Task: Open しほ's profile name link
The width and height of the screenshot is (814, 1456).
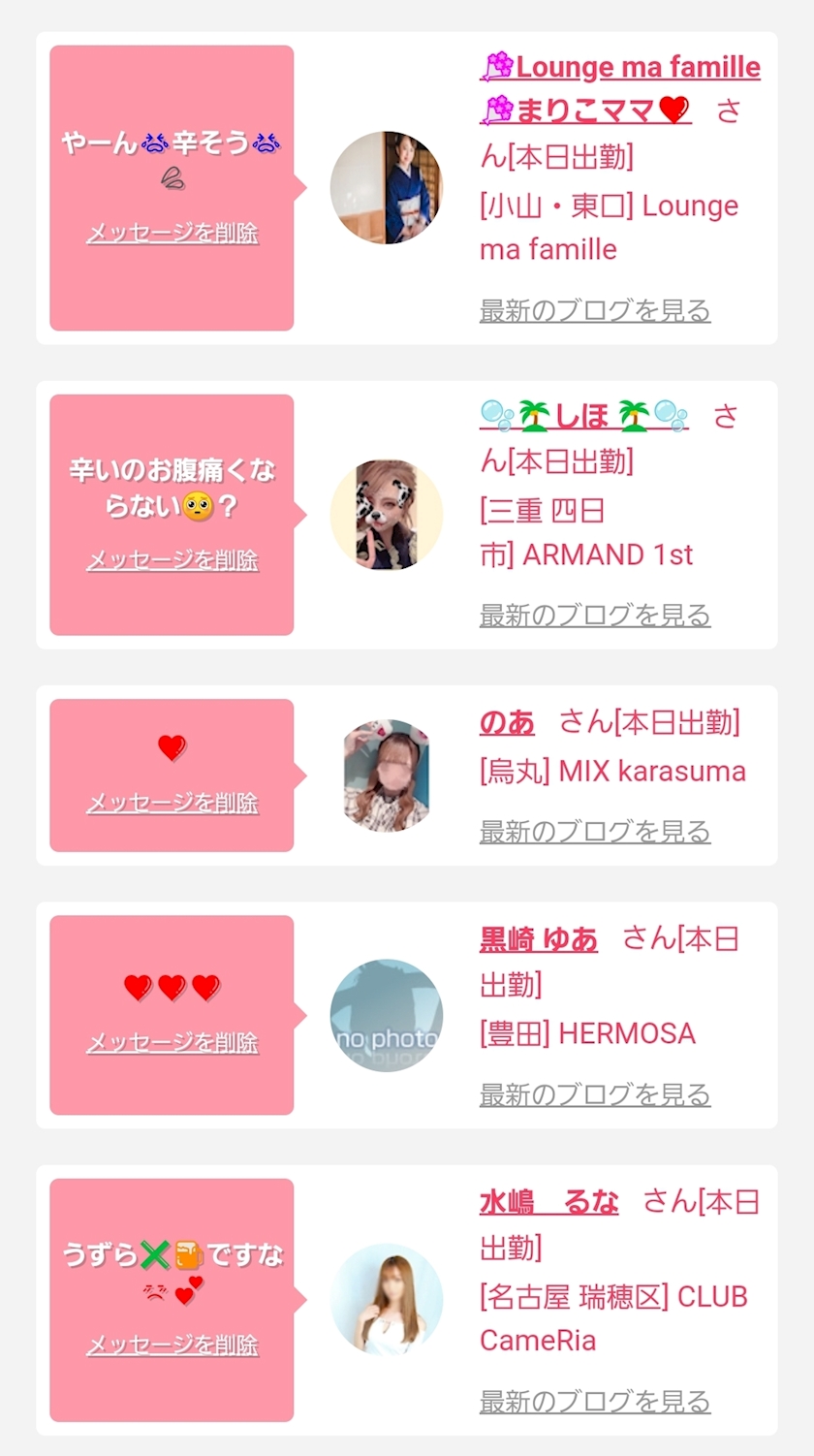Action: [x=584, y=417]
